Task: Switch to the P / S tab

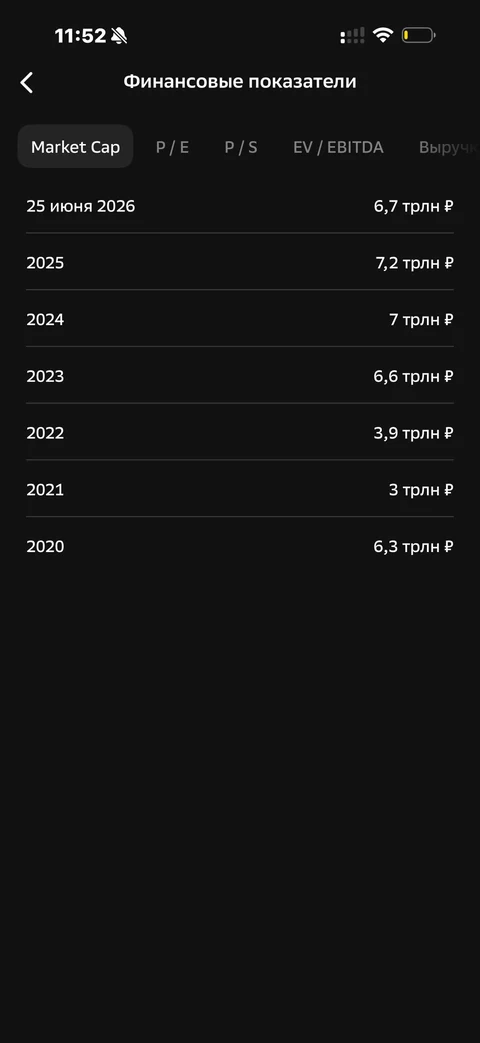Action: (x=241, y=148)
